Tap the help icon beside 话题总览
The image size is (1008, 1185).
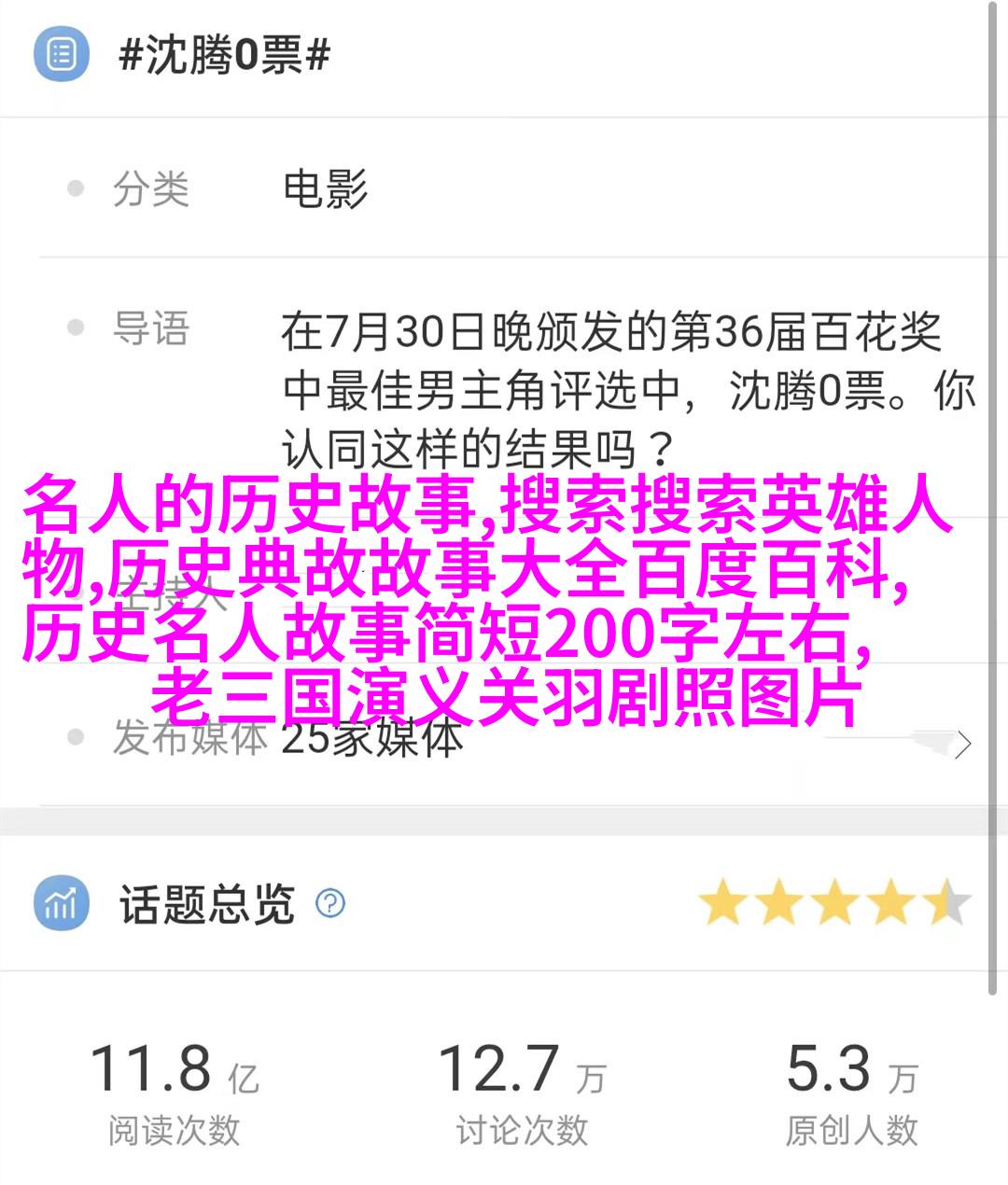pos(330,903)
